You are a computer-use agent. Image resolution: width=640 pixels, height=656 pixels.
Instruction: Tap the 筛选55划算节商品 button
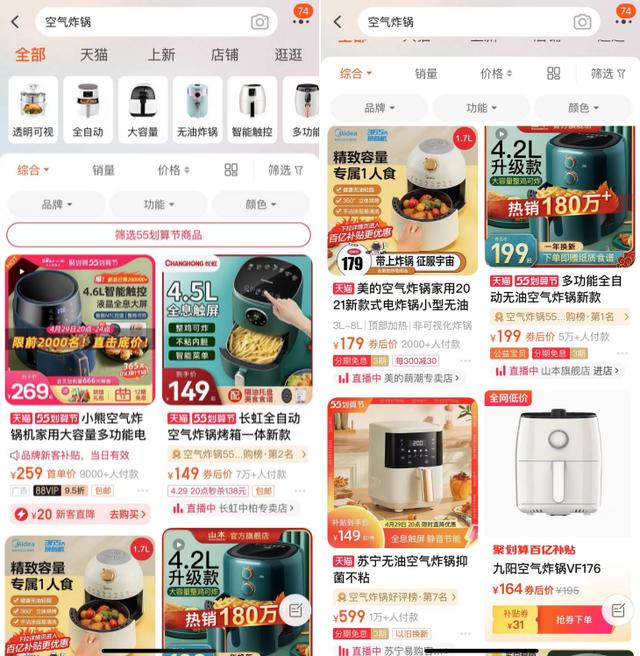click(158, 235)
